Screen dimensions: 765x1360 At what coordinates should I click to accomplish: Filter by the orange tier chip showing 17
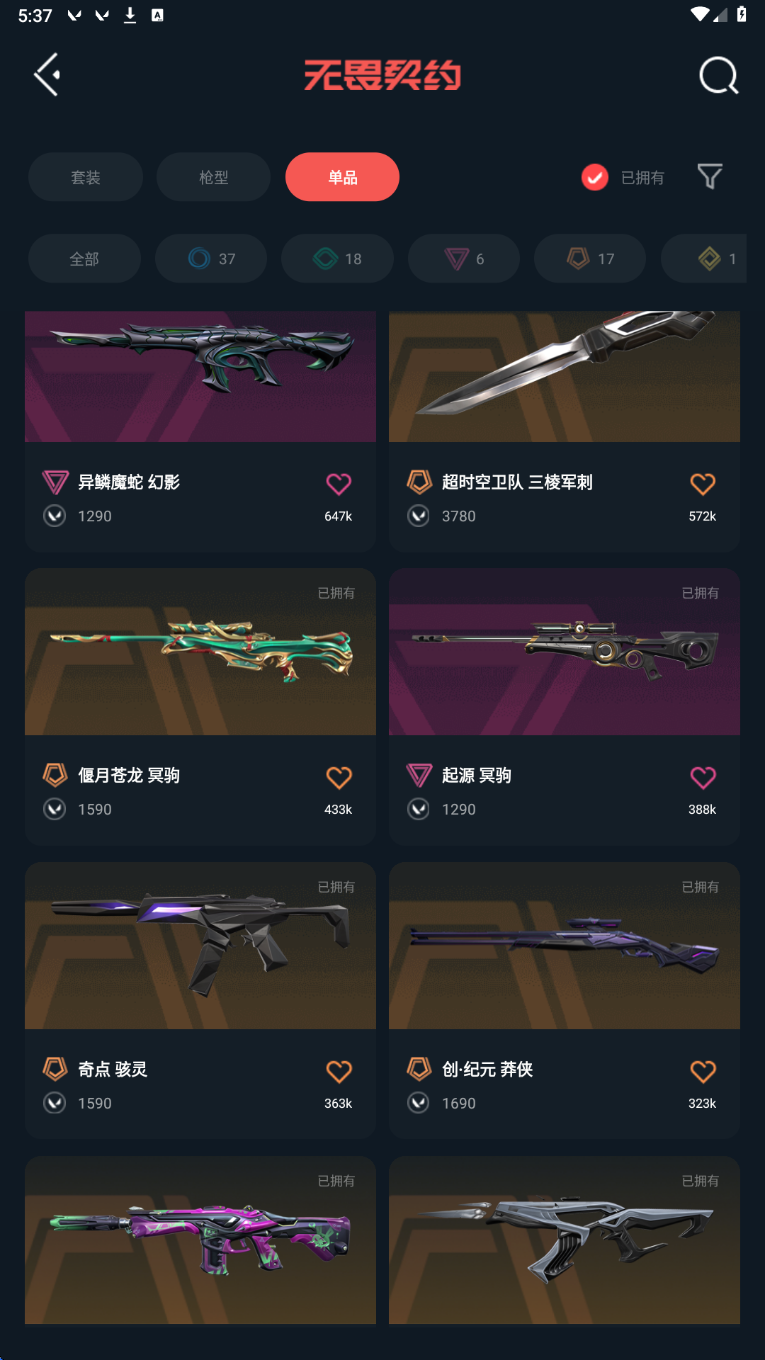tap(590, 259)
